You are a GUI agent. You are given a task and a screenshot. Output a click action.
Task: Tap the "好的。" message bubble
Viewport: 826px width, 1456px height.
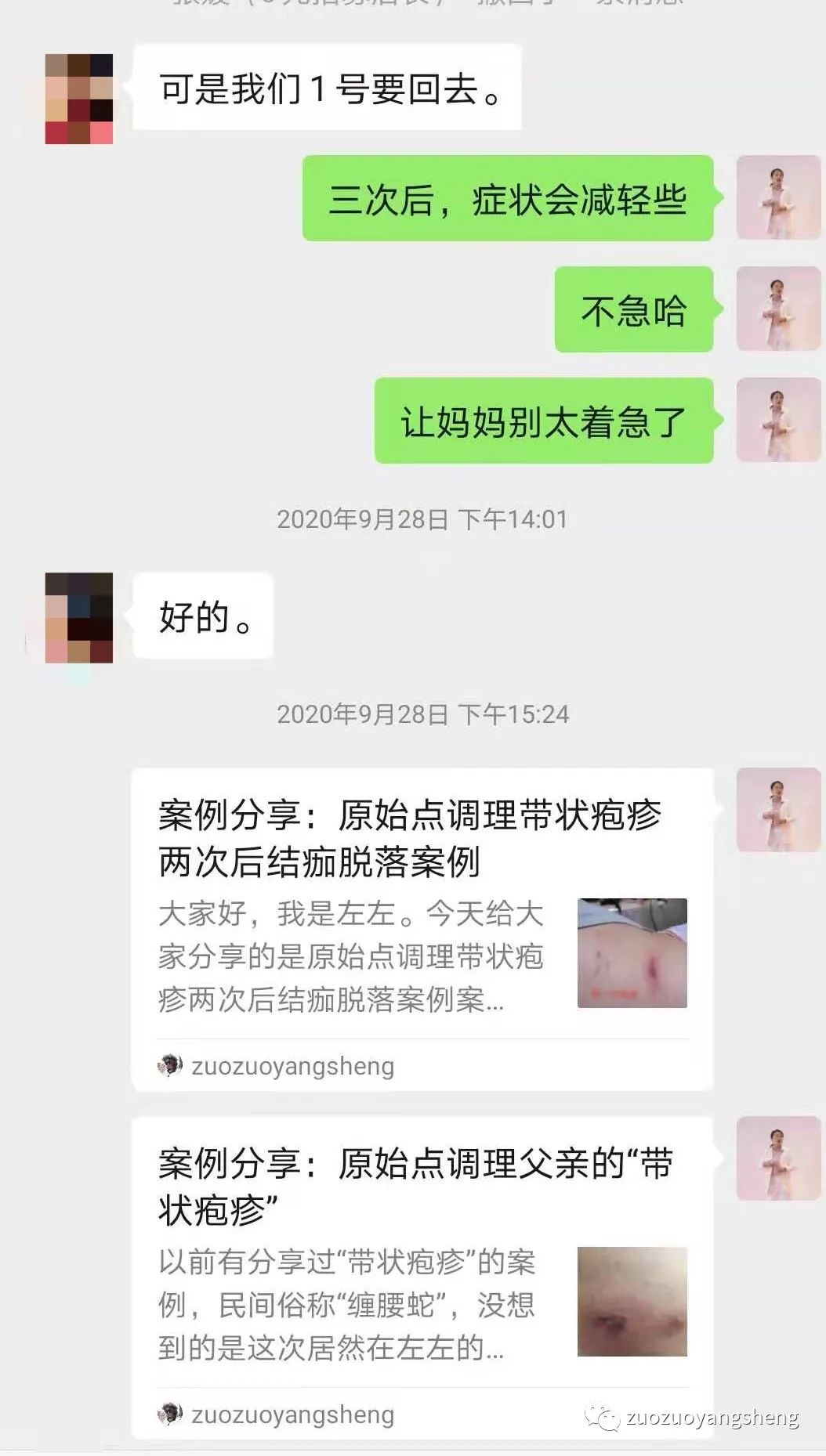tap(202, 616)
